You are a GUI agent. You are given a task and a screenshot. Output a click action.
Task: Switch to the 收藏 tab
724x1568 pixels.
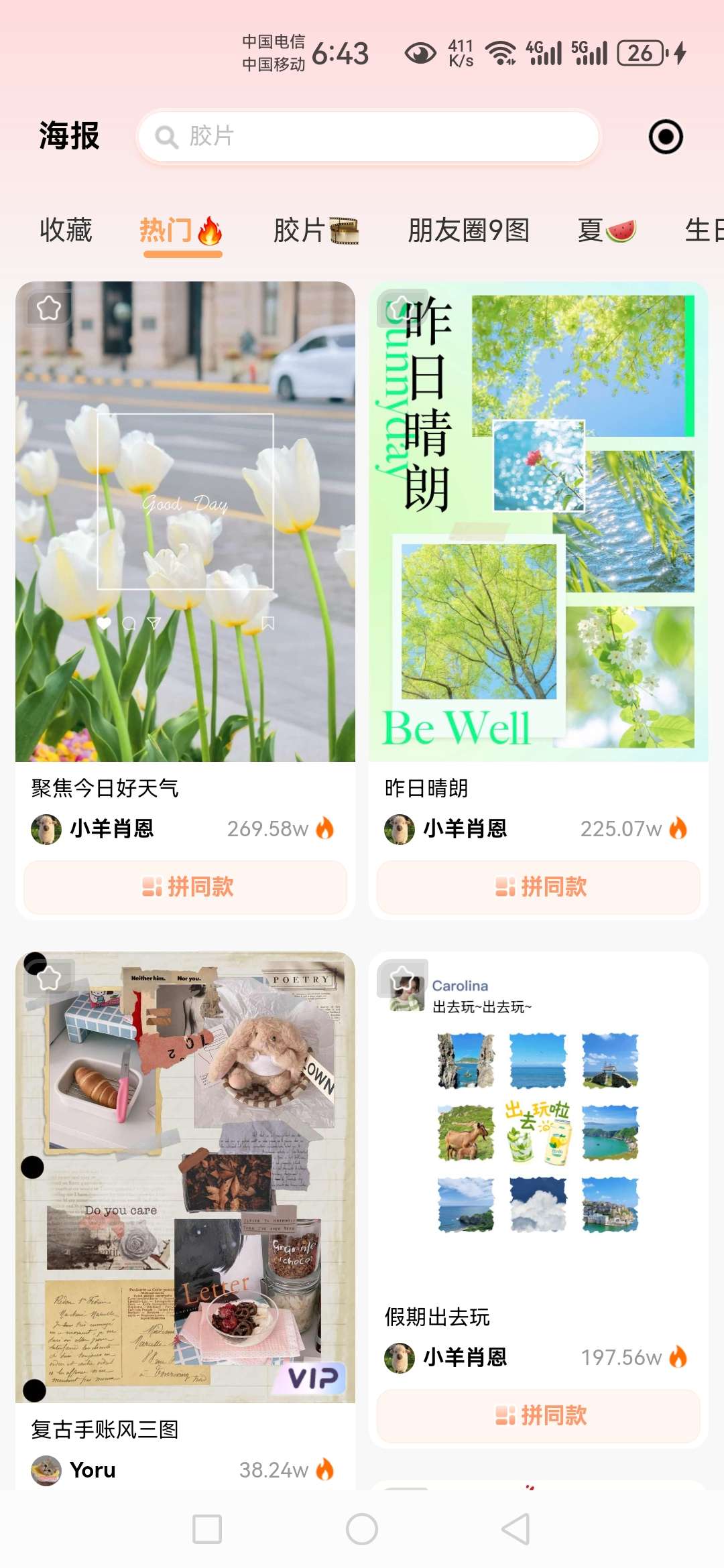(x=66, y=231)
